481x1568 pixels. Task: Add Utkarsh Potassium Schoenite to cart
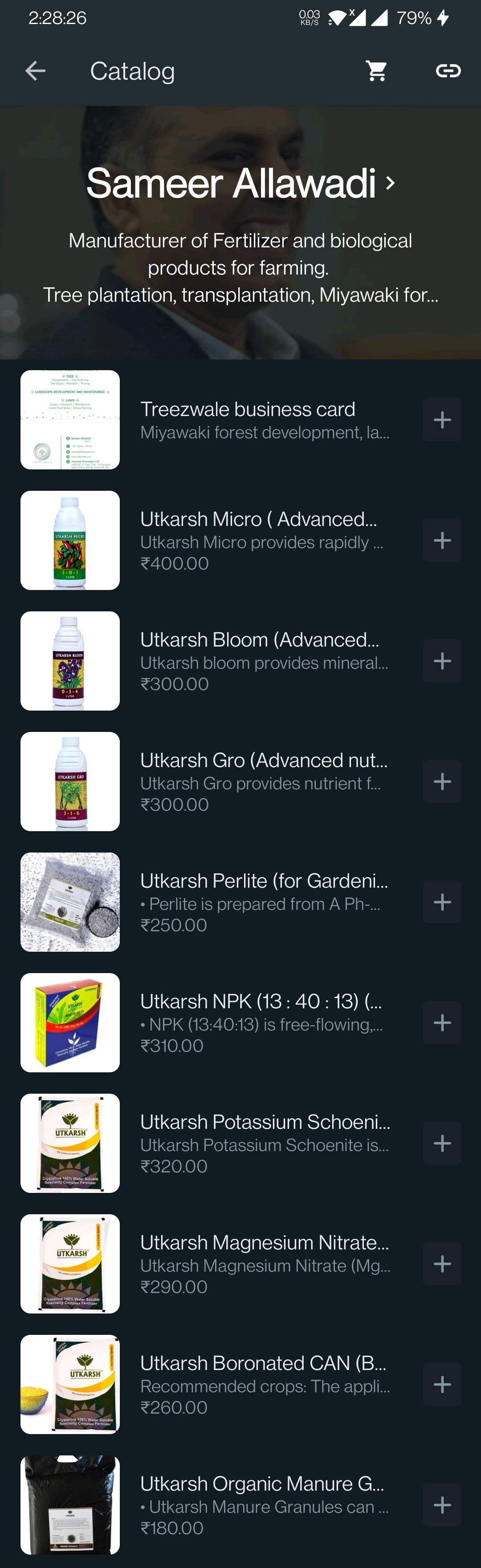coord(442,1143)
